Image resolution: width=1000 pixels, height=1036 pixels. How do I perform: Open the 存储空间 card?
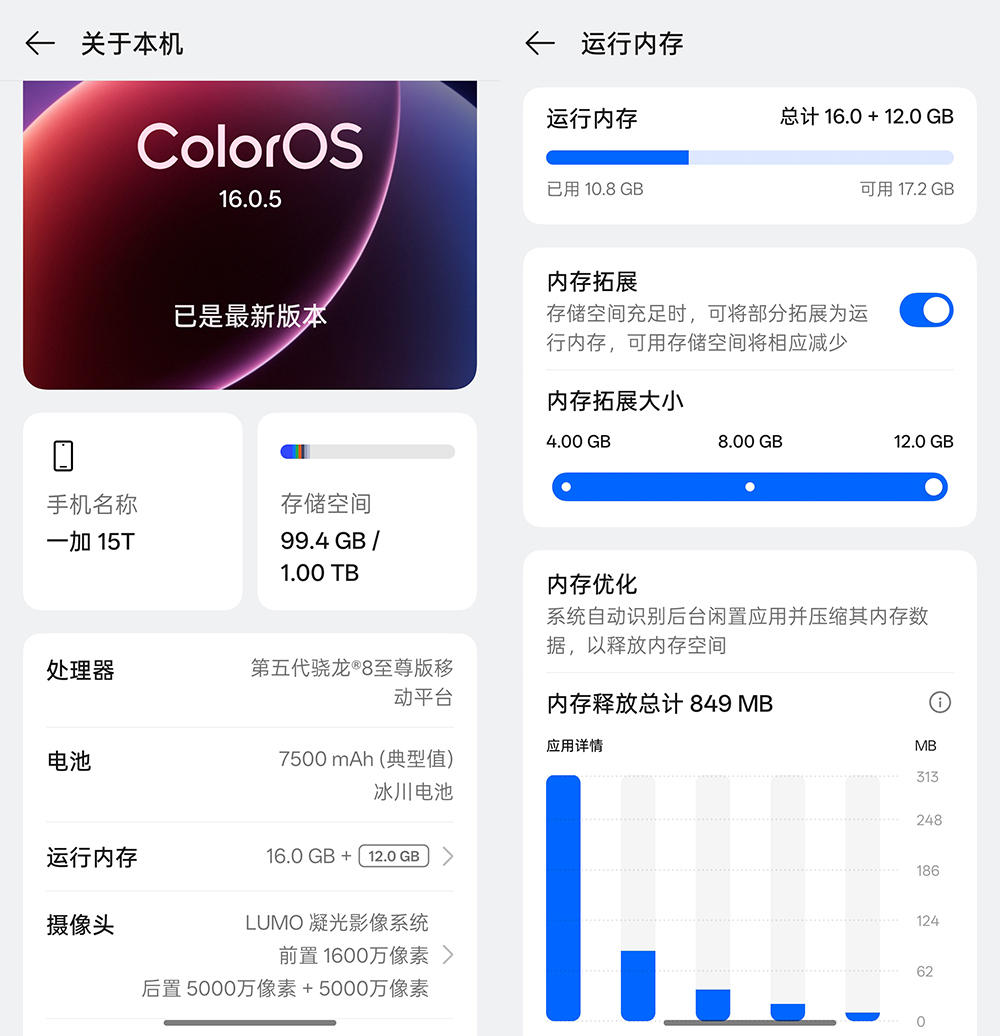pos(367,511)
